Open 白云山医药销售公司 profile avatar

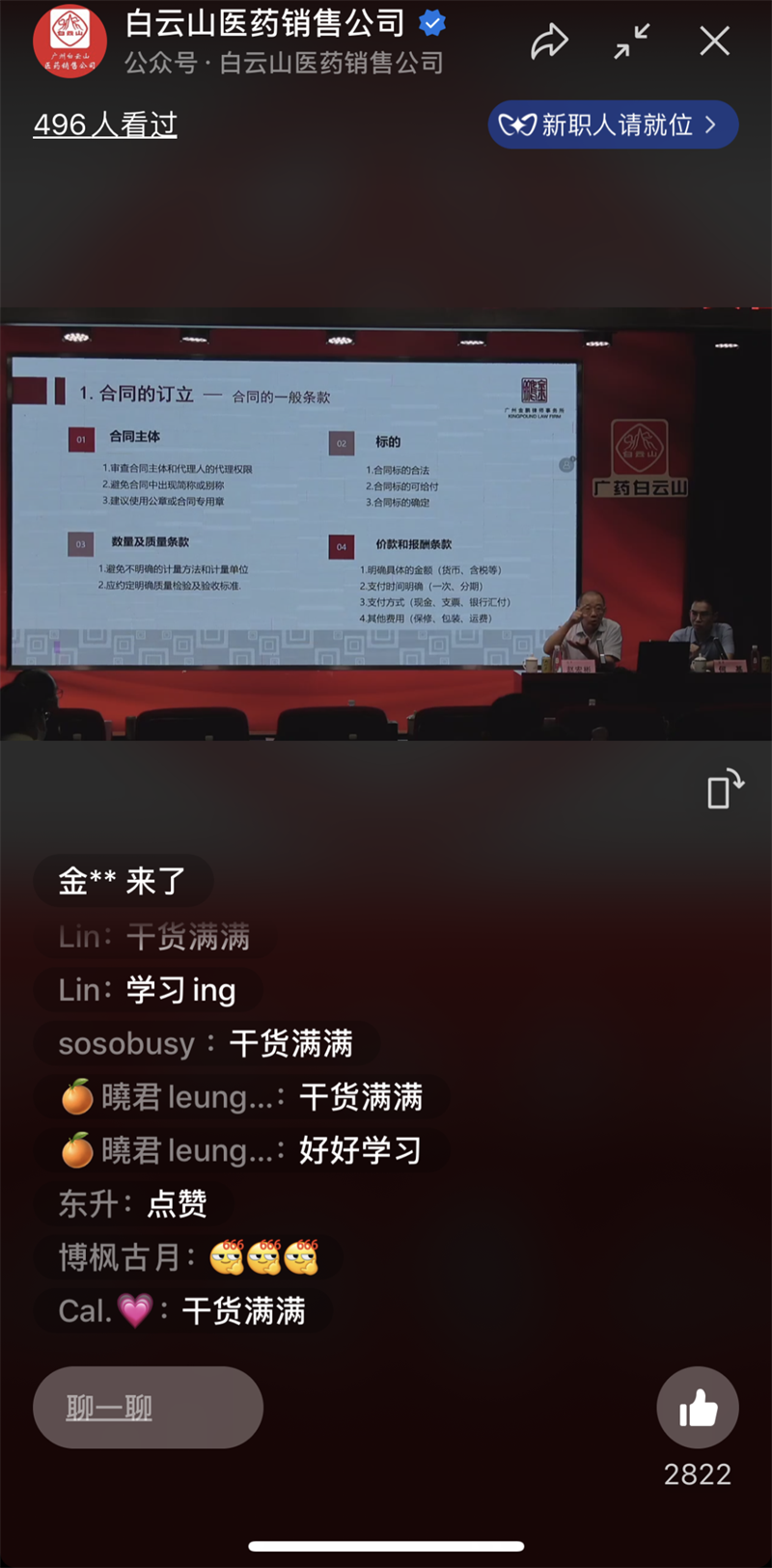pyautogui.click(x=69, y=41)
